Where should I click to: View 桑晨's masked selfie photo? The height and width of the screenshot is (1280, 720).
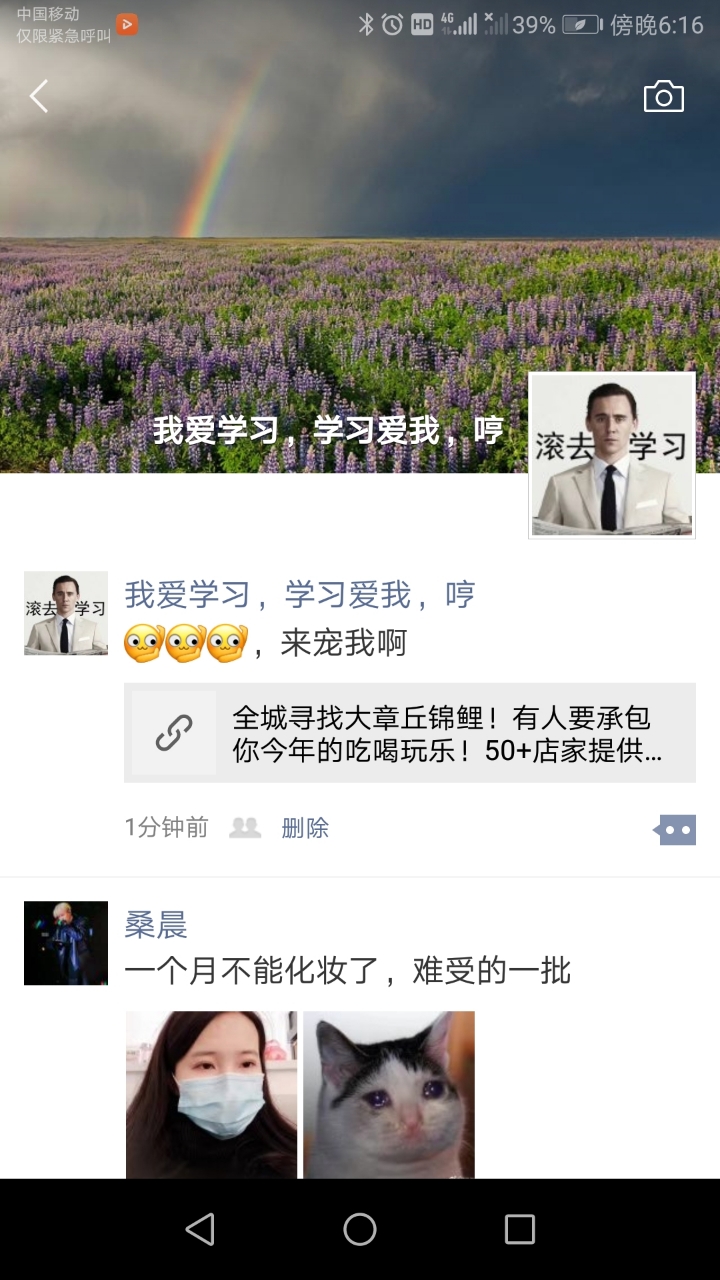coord(211,1094)
